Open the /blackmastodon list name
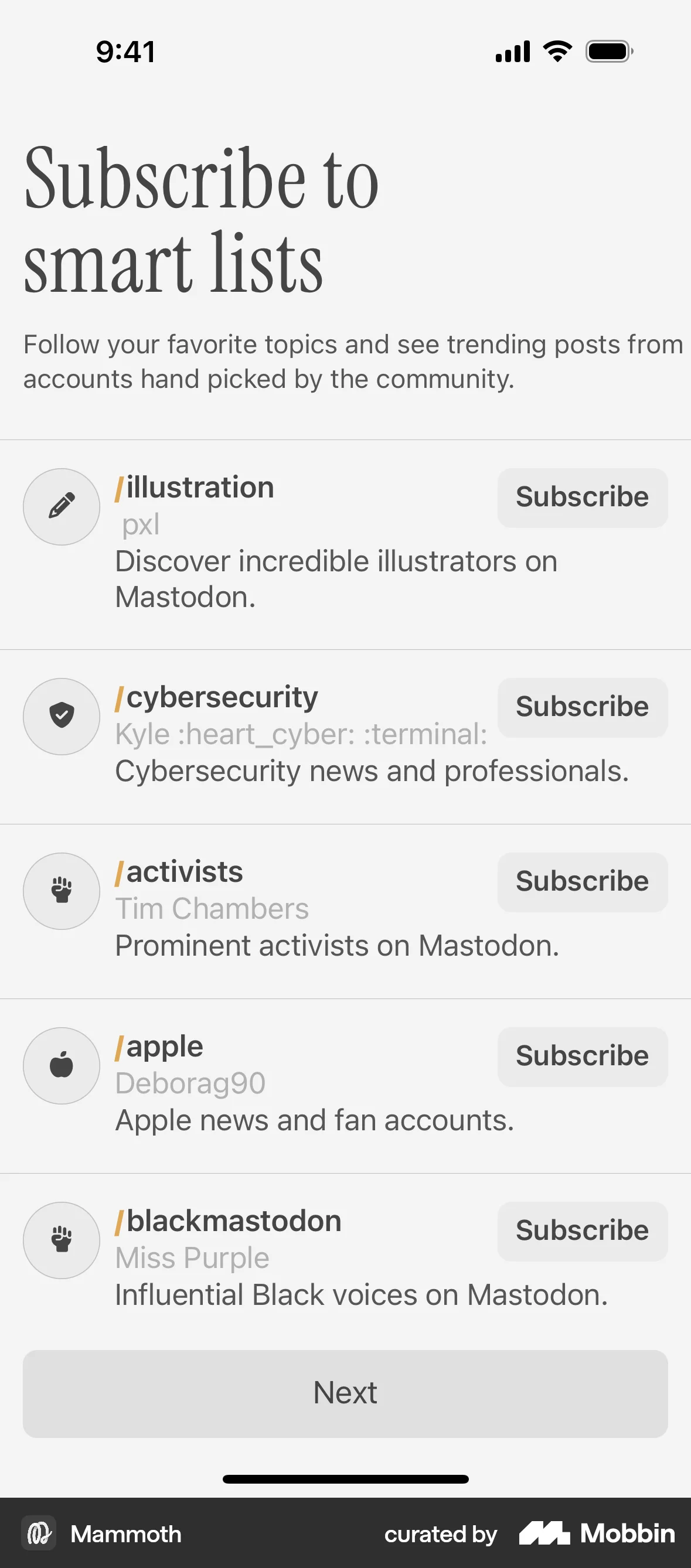691x1568 pixels. point(227,1221)
